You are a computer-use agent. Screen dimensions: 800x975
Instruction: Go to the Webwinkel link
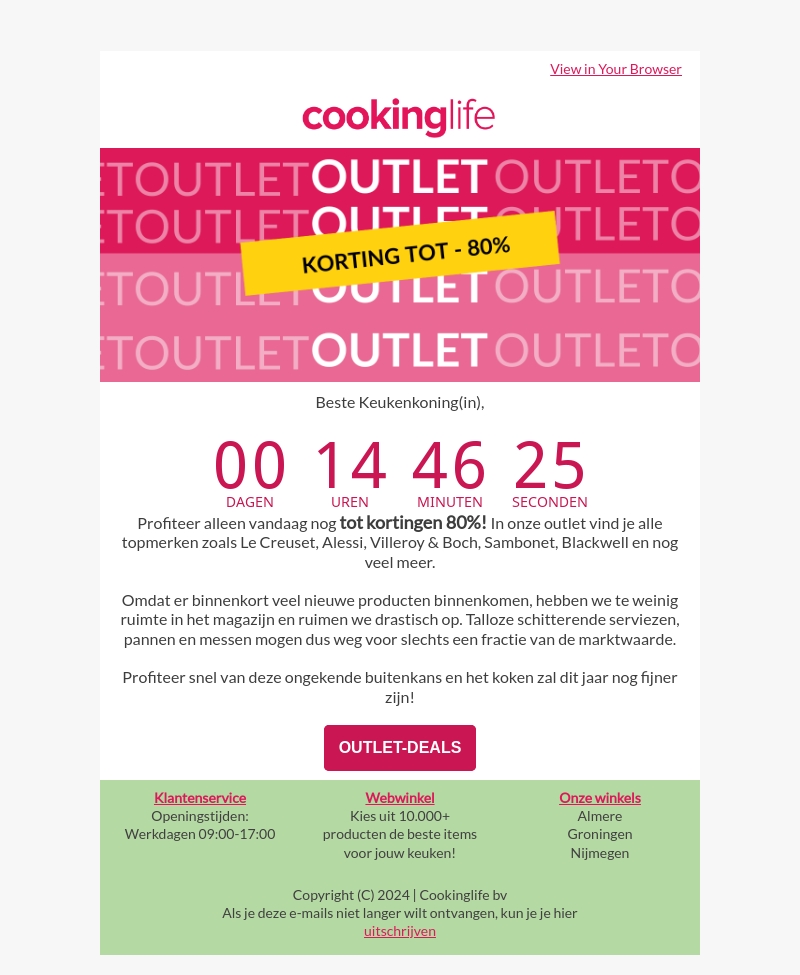tap(400, 798)
